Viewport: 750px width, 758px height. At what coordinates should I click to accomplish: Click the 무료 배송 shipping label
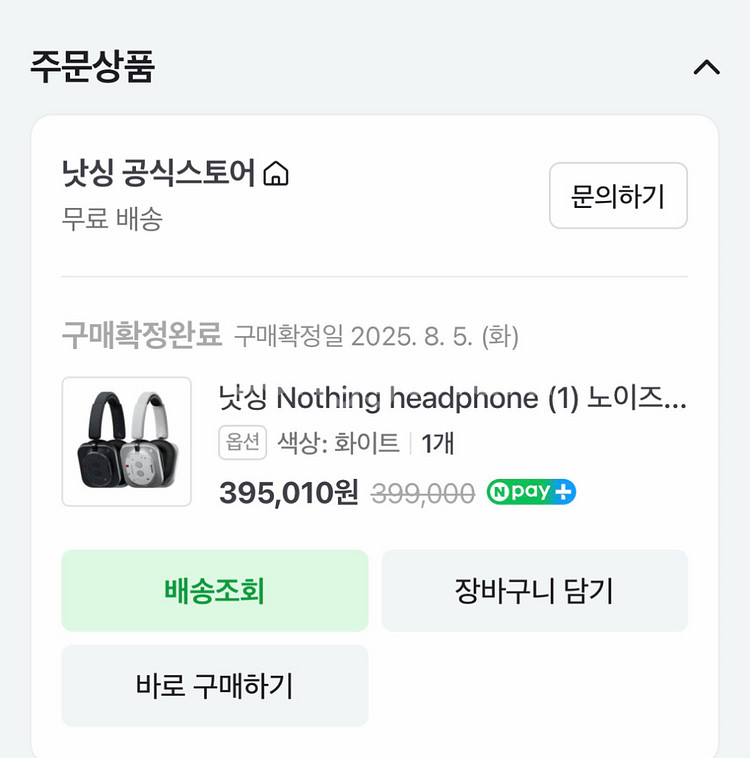pos(96,214)
